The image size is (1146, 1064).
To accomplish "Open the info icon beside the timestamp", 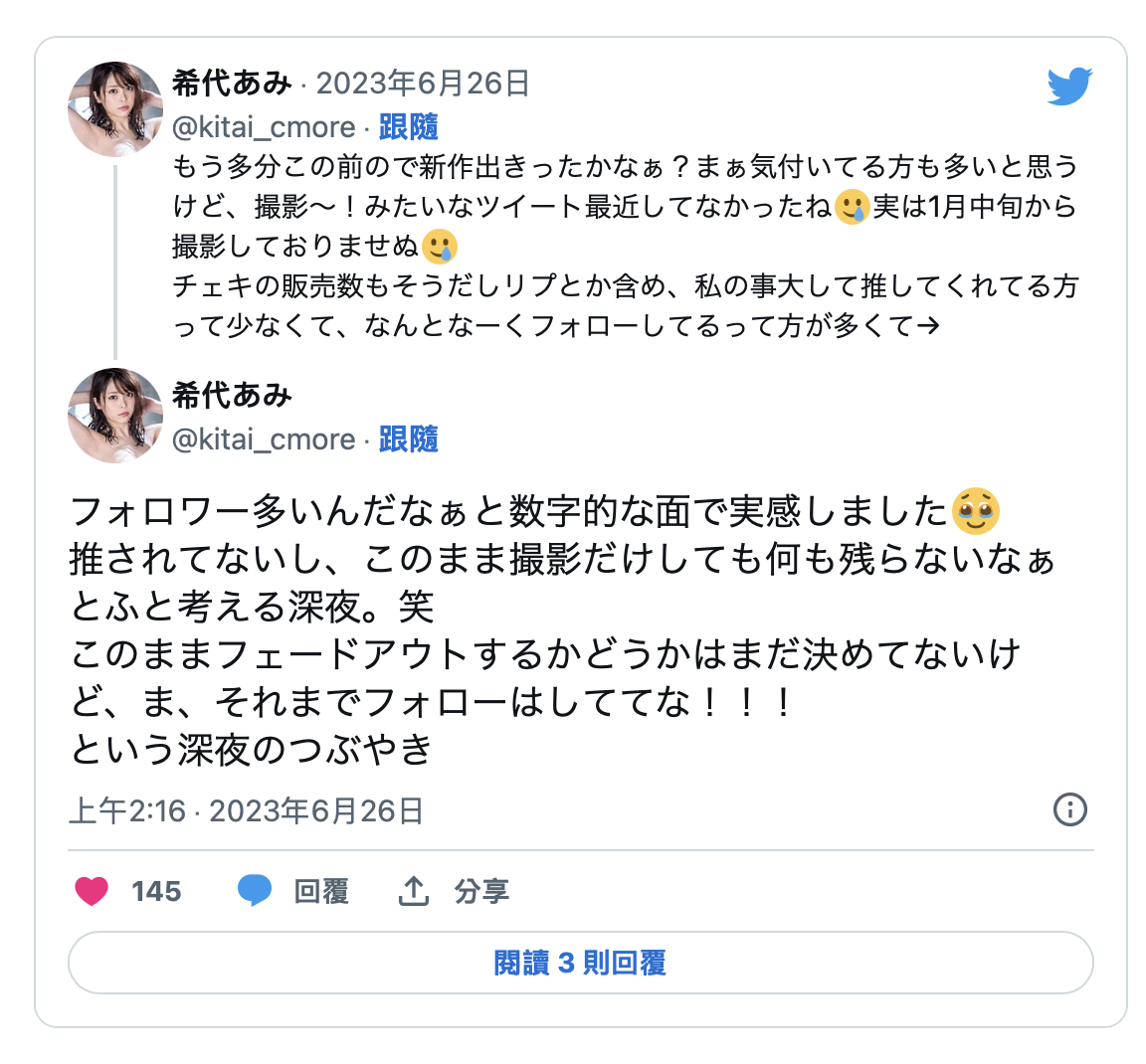I will (x=1069, y=809).
